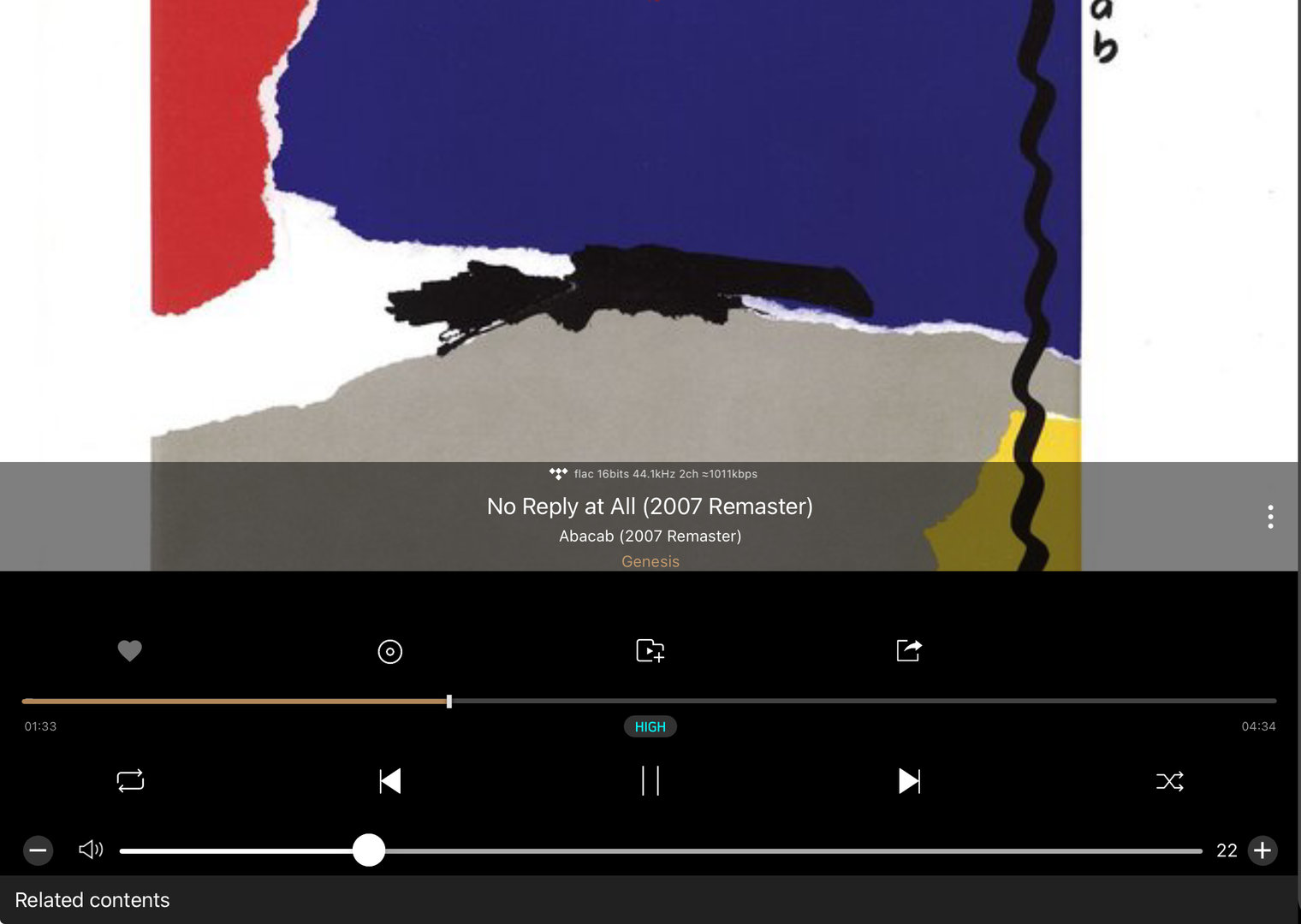Add the track to a playlist
1301x924 pixels.
point(650,651)
